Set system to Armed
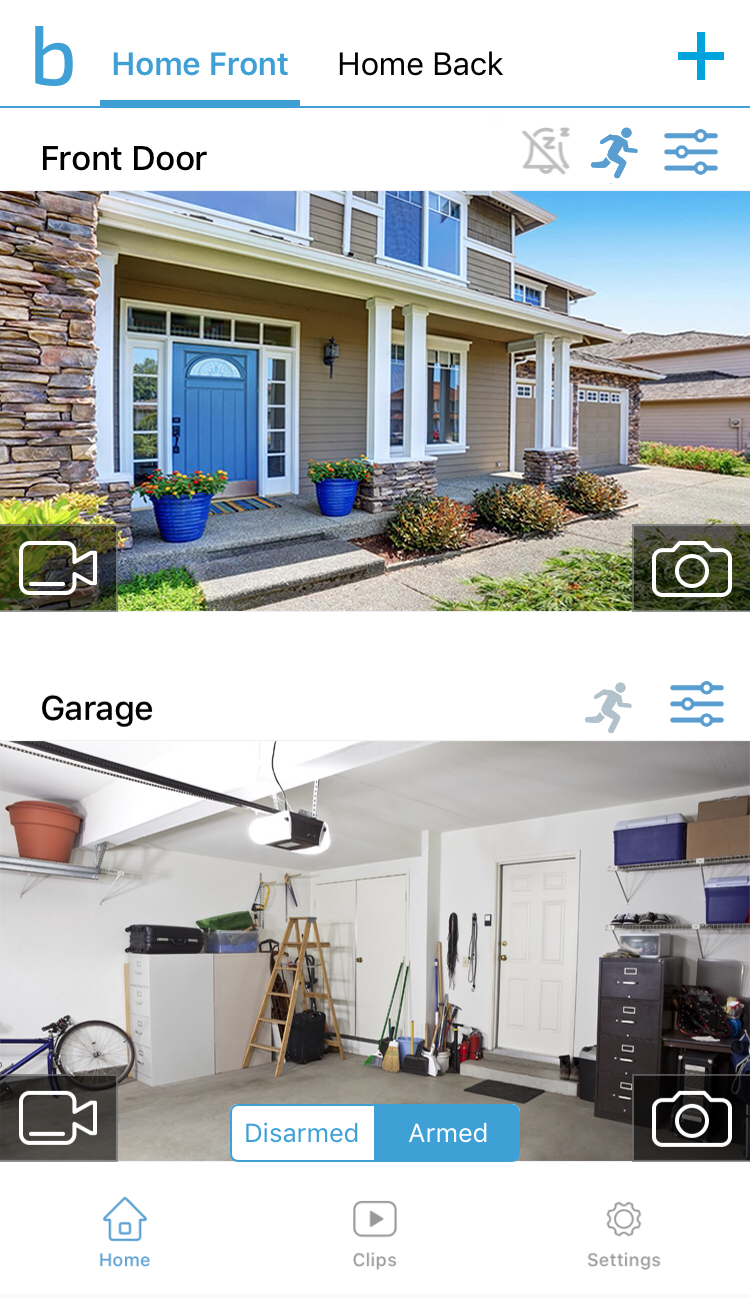 tap(448, 1133)
